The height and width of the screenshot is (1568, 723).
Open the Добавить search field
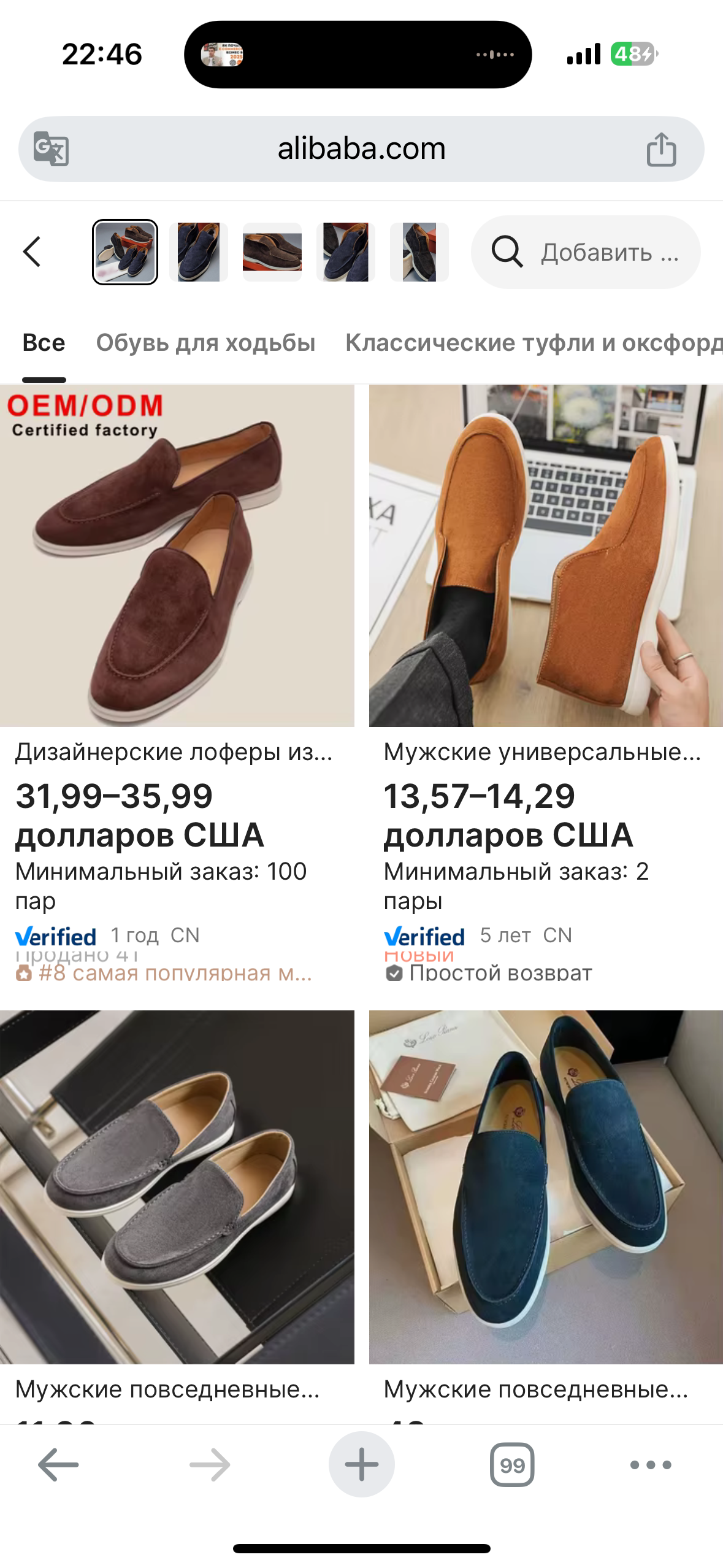[586, 252]
